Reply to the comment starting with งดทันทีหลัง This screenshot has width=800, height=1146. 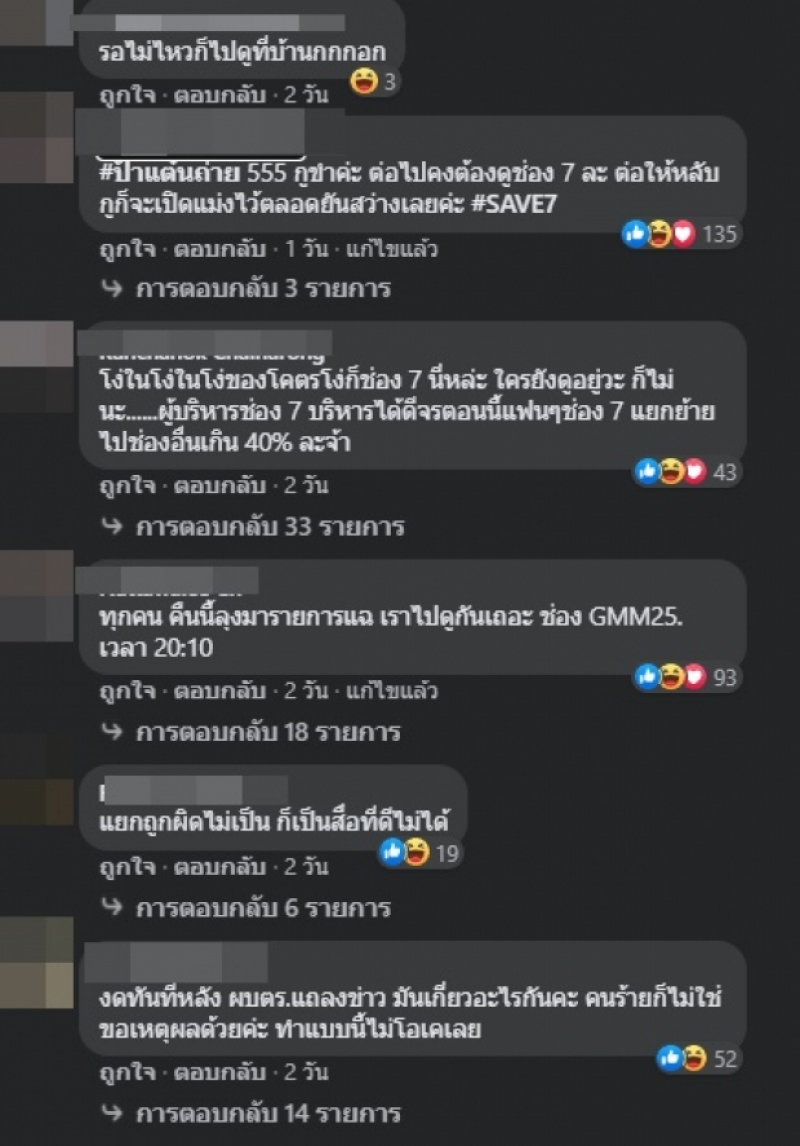point(220,1071)
